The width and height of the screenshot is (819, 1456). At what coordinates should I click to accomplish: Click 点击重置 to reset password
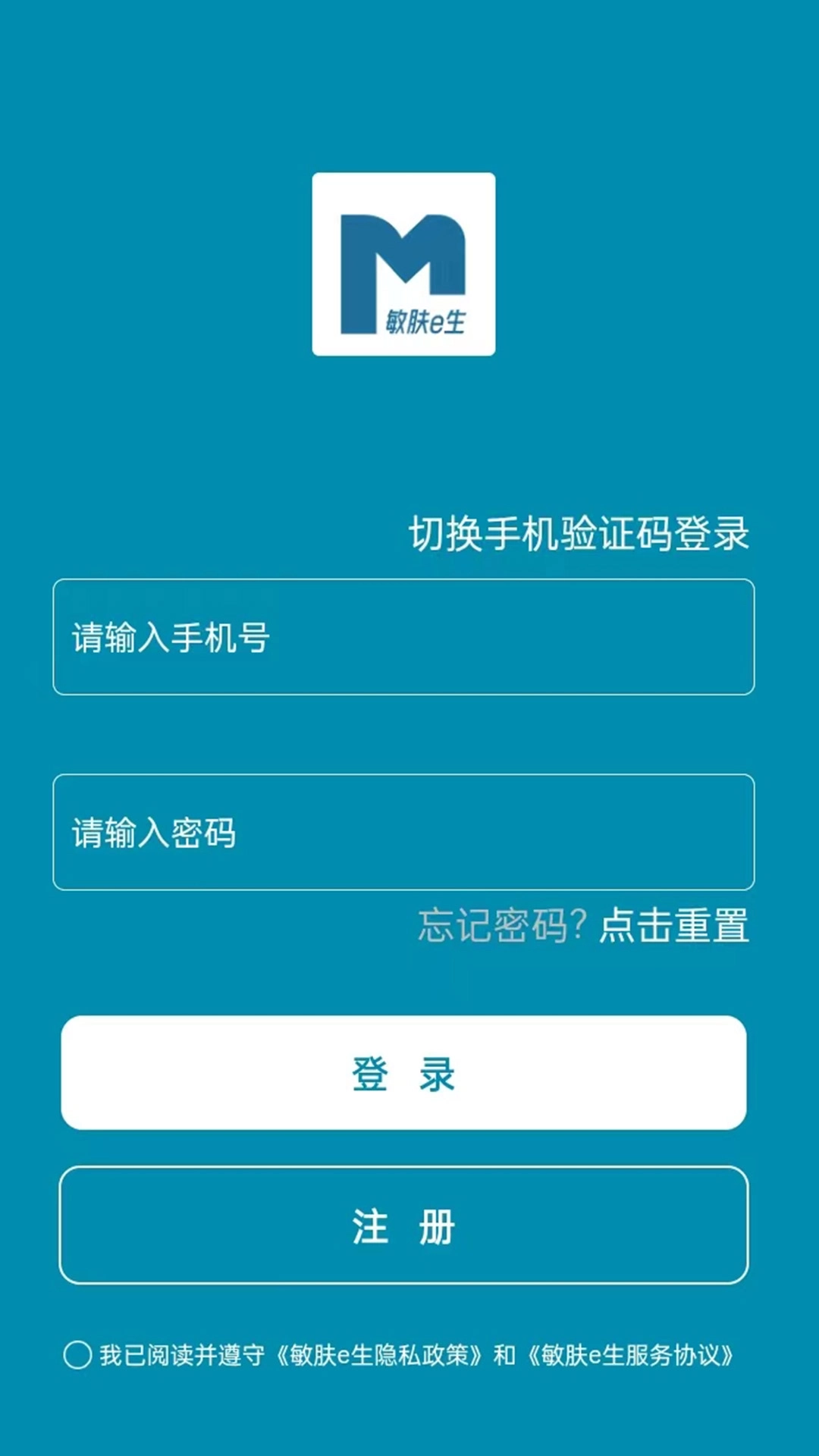coord(673,927)
